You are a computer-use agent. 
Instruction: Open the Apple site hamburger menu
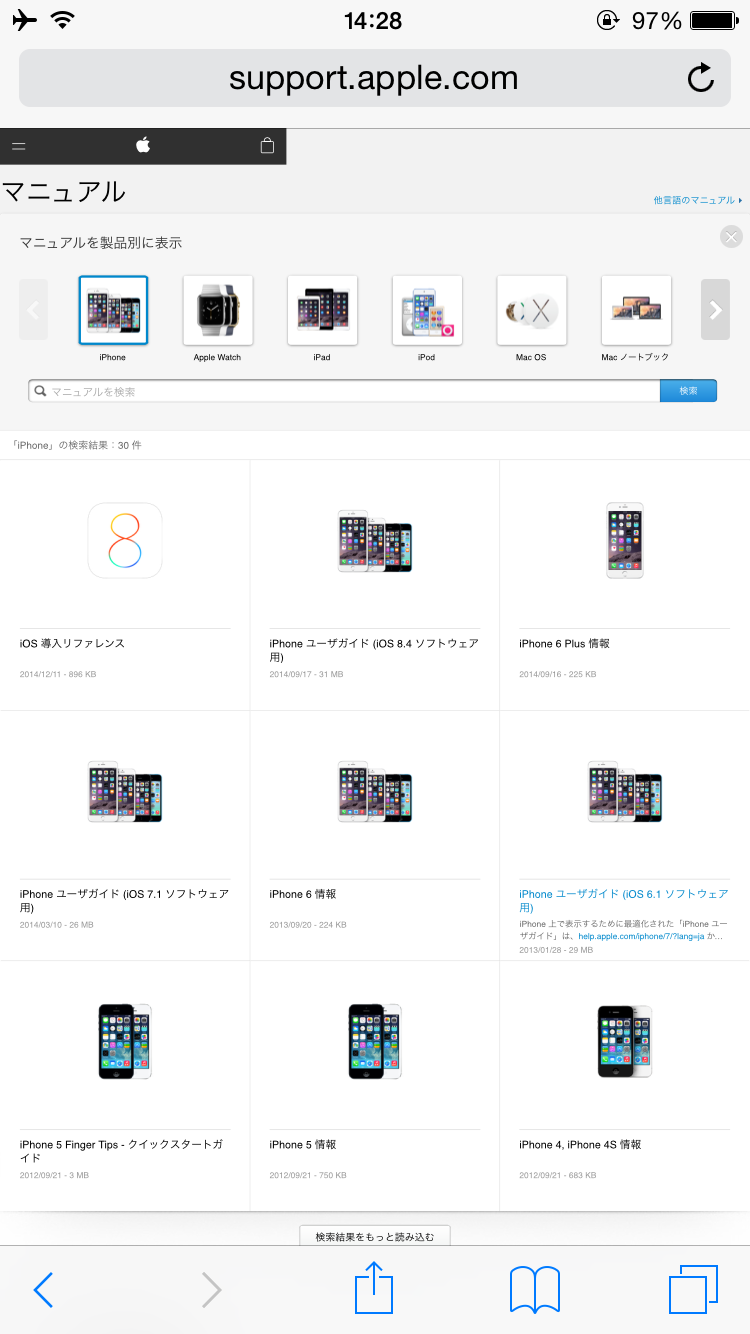(x=19, y=146)
